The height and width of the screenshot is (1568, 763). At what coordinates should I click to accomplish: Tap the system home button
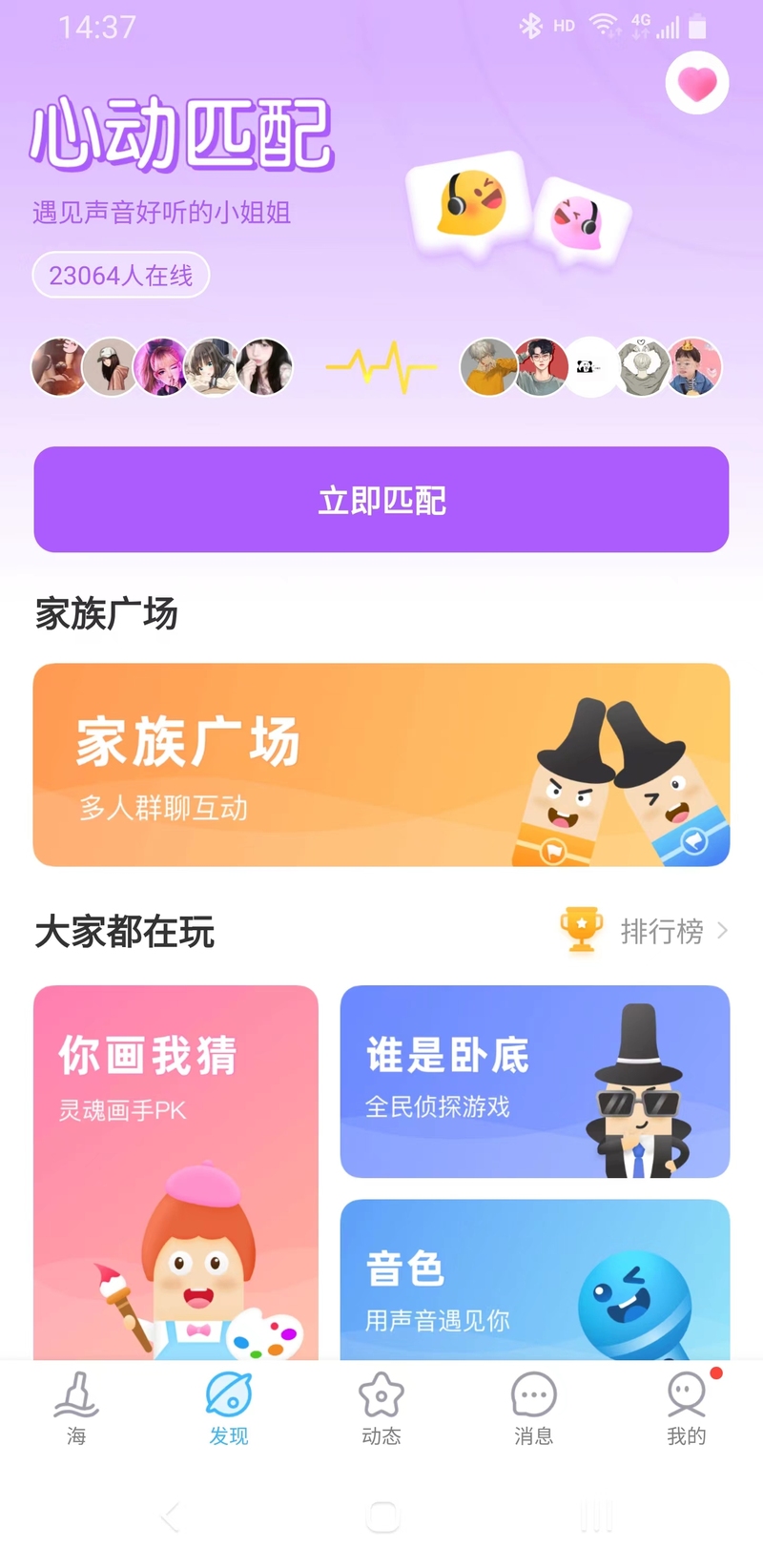coord(382,1516)
